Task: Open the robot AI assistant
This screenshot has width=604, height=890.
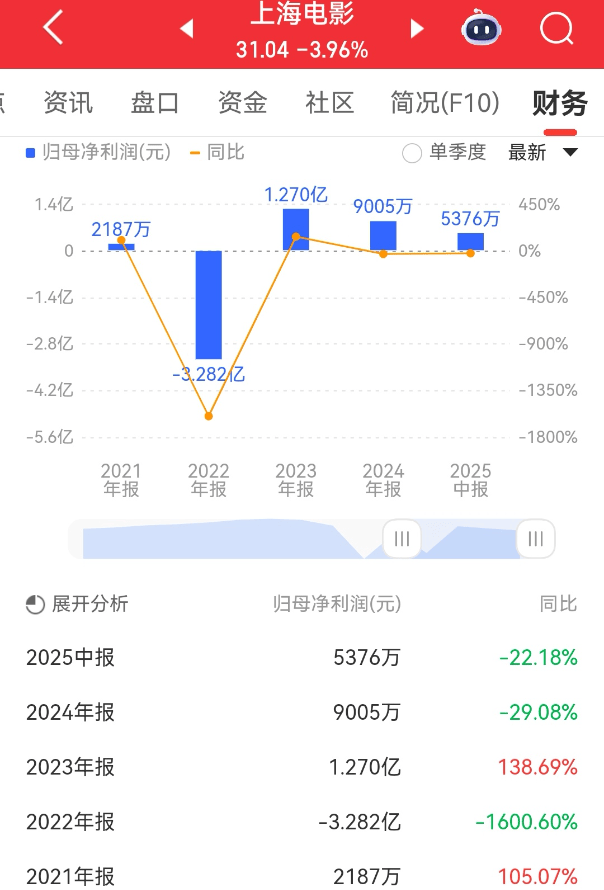Action: tap(481, 29)
